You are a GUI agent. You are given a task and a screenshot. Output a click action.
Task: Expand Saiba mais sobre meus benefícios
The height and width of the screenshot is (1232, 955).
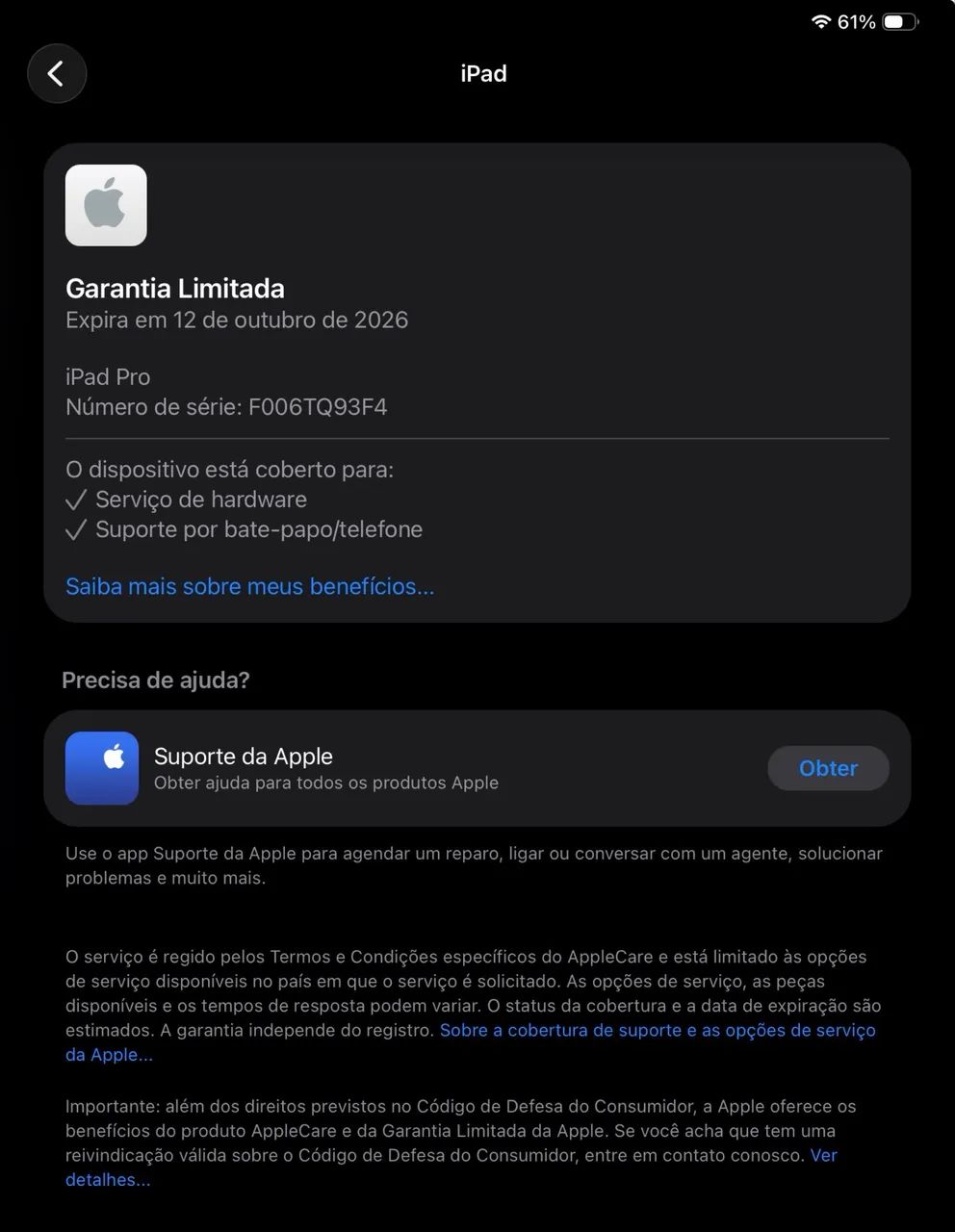pyautogui.click(x=249, y=586)
